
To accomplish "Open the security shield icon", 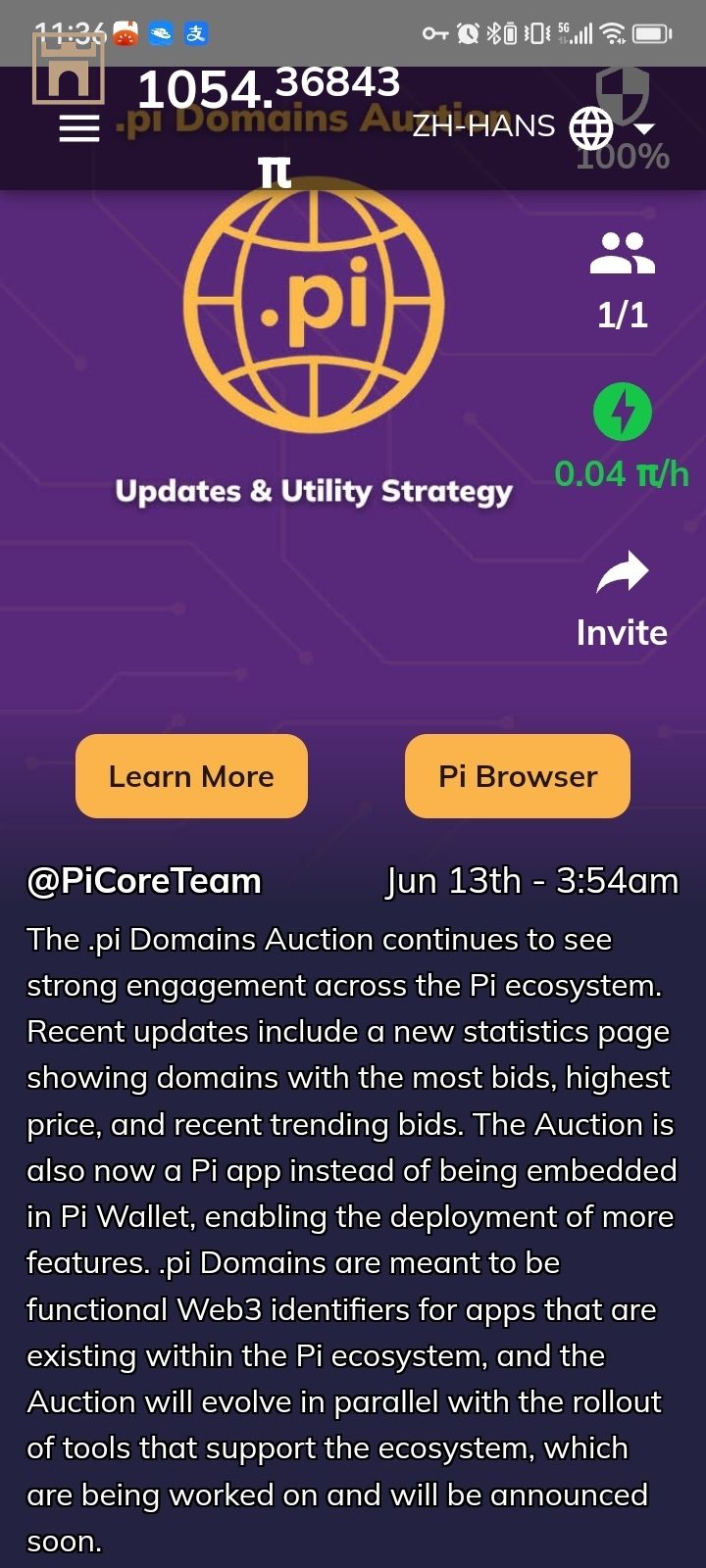I will 623,93.
